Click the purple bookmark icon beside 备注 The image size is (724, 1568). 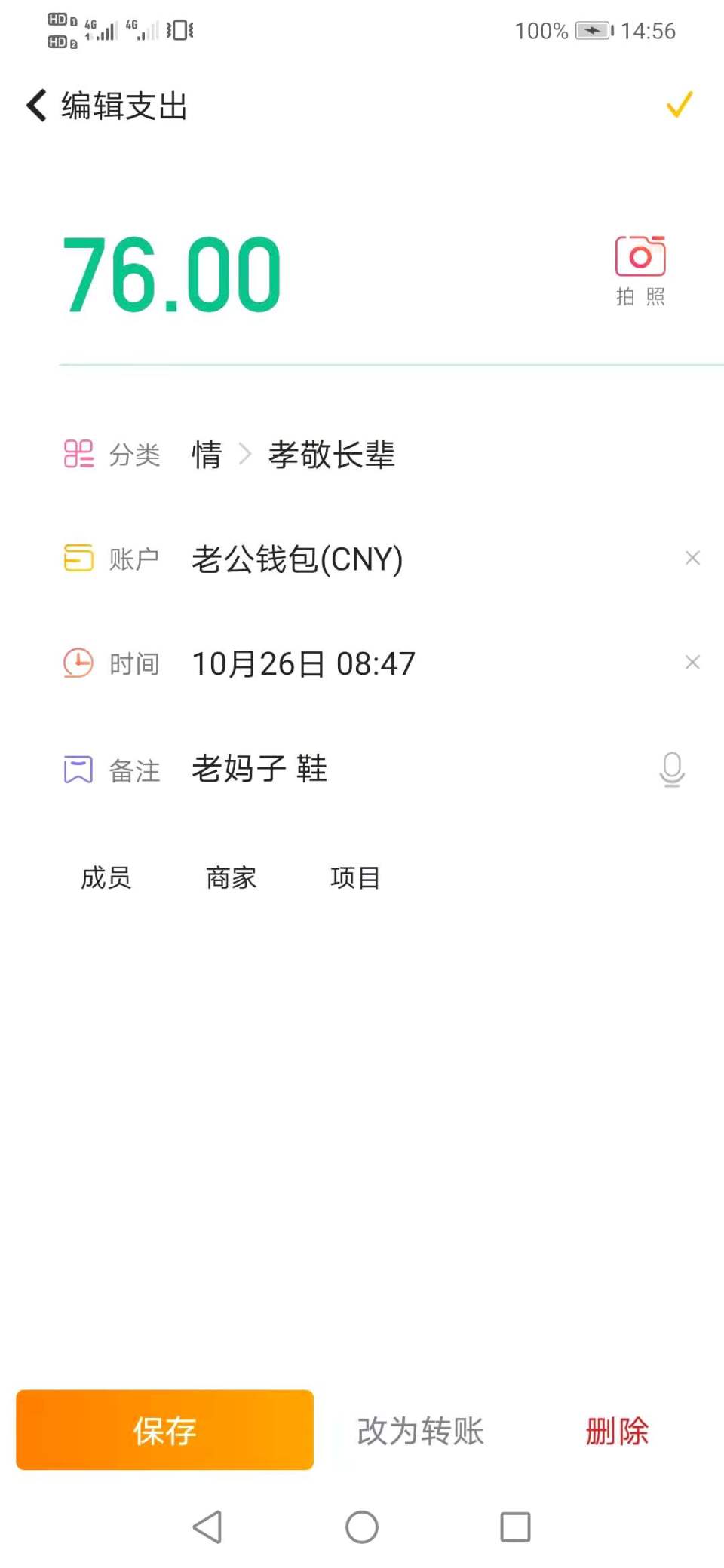coord(77,769)
